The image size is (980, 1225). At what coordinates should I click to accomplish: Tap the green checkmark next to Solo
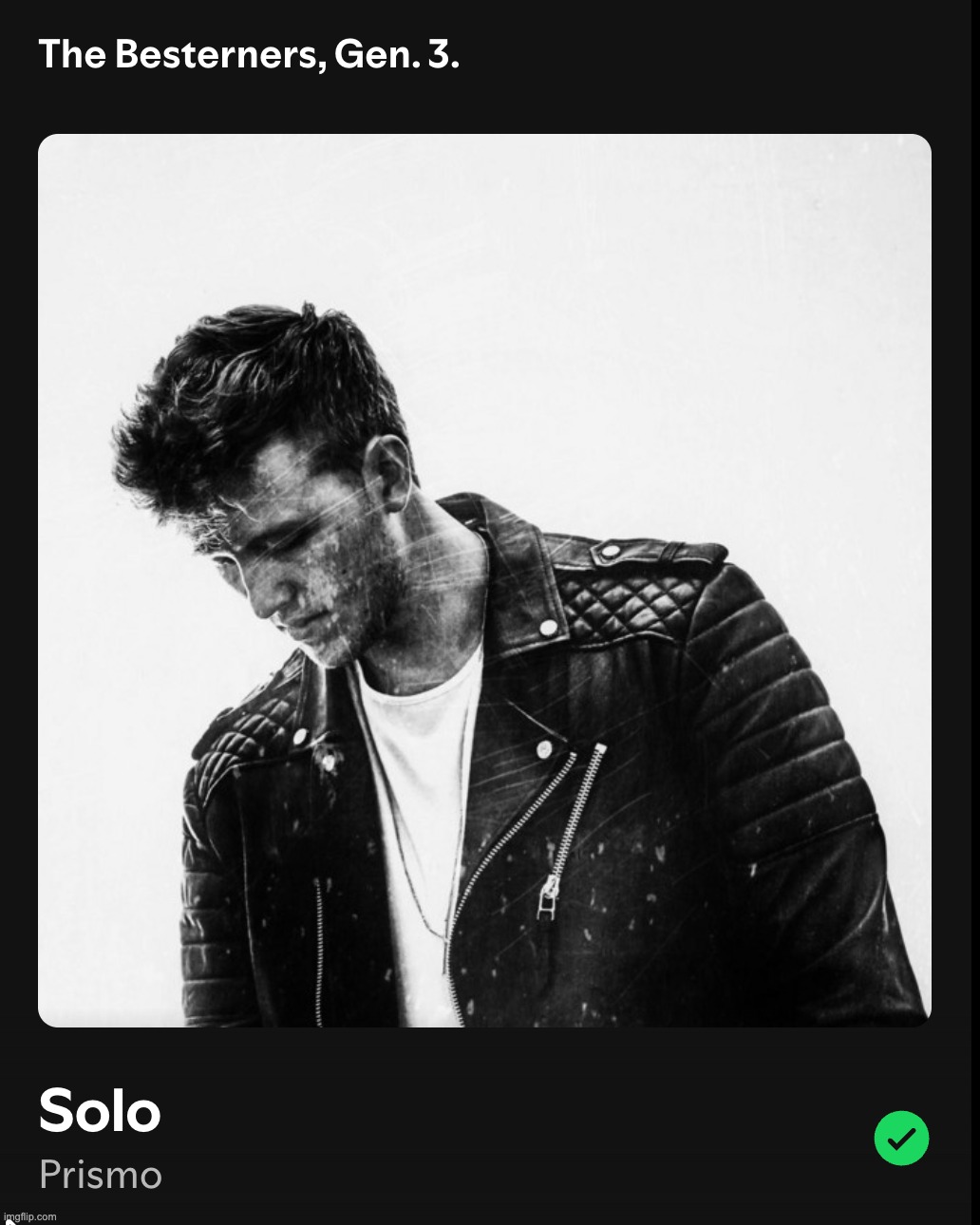[x=901, y=1138]
